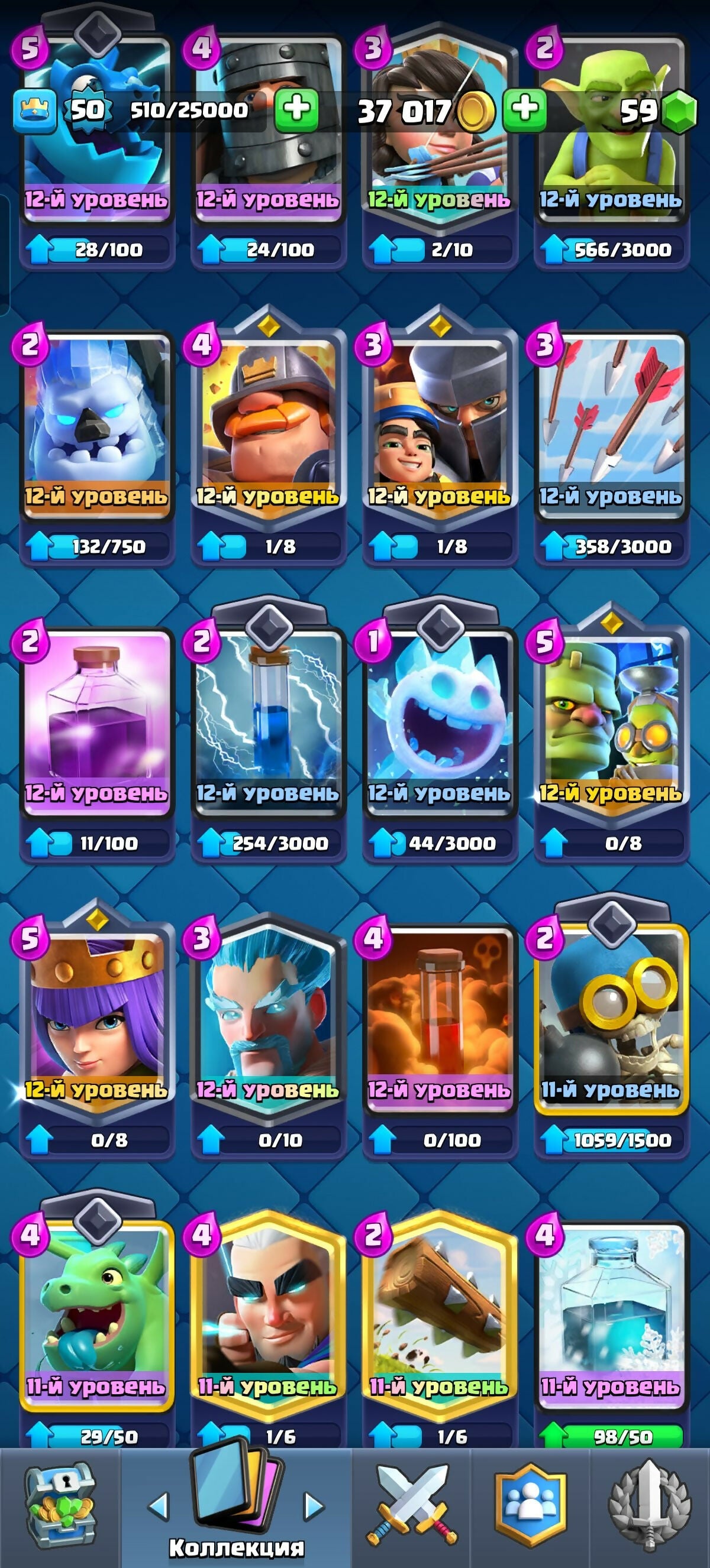Upgrade the Freeze spell card
The width and height of the screenshot is (710, 1568).
pos(611,1436)
